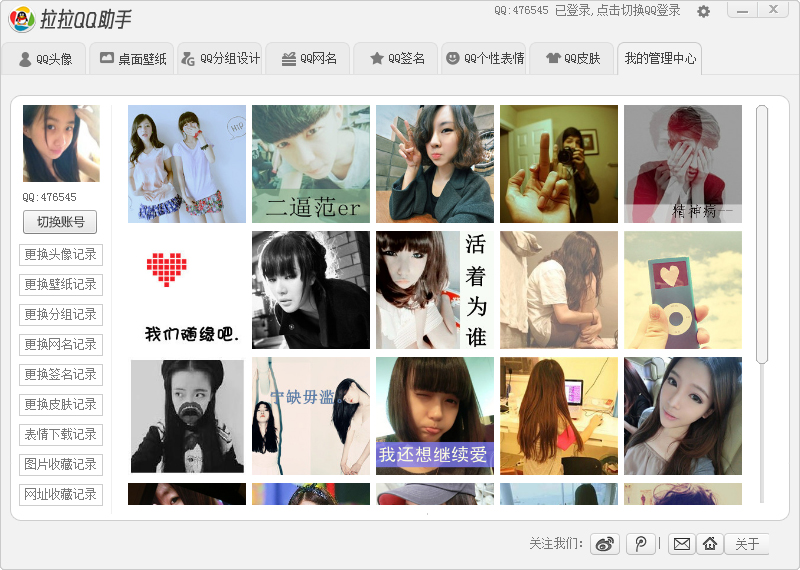
Task: Tap the email envelope icon
Action: (x=682, y=544)
